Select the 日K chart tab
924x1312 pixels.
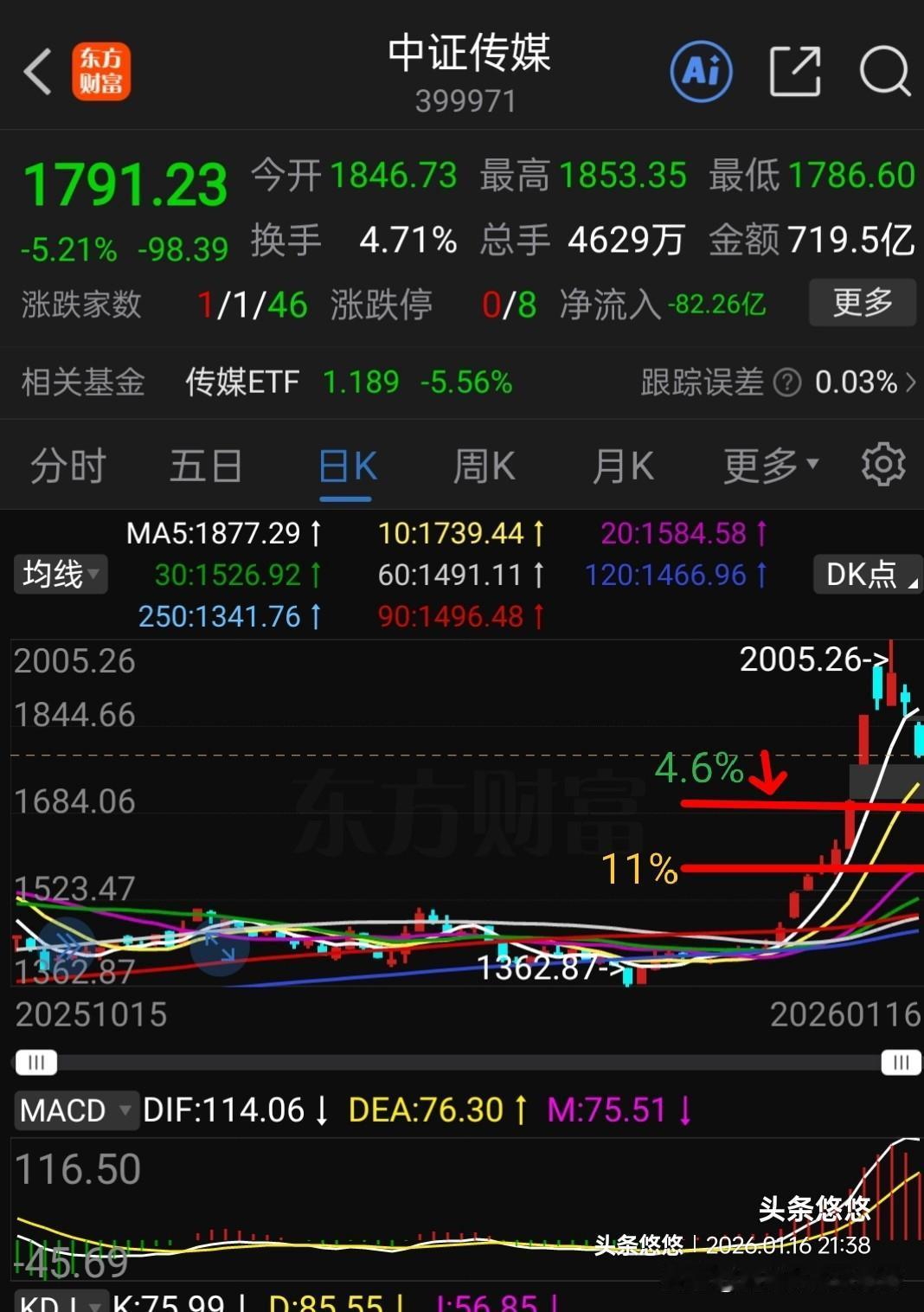[x=347, y=466]
